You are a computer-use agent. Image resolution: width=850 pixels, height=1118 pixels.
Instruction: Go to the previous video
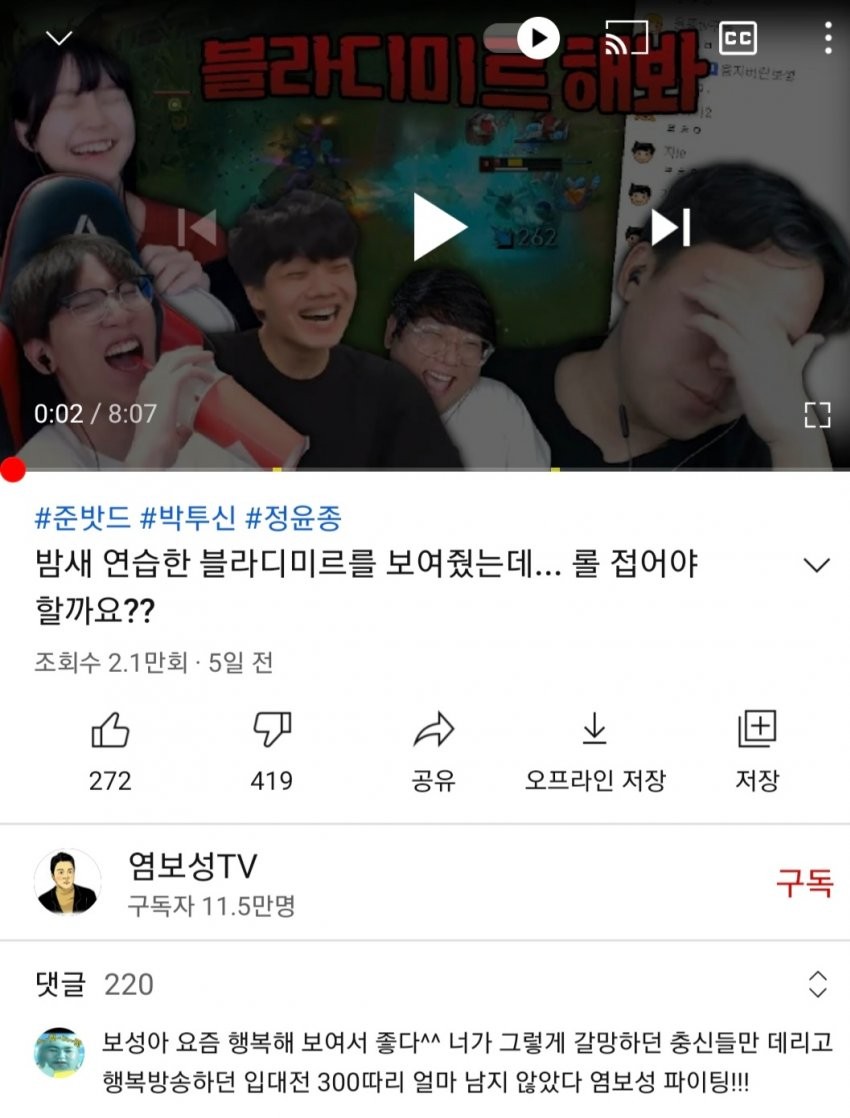[198, 228]
